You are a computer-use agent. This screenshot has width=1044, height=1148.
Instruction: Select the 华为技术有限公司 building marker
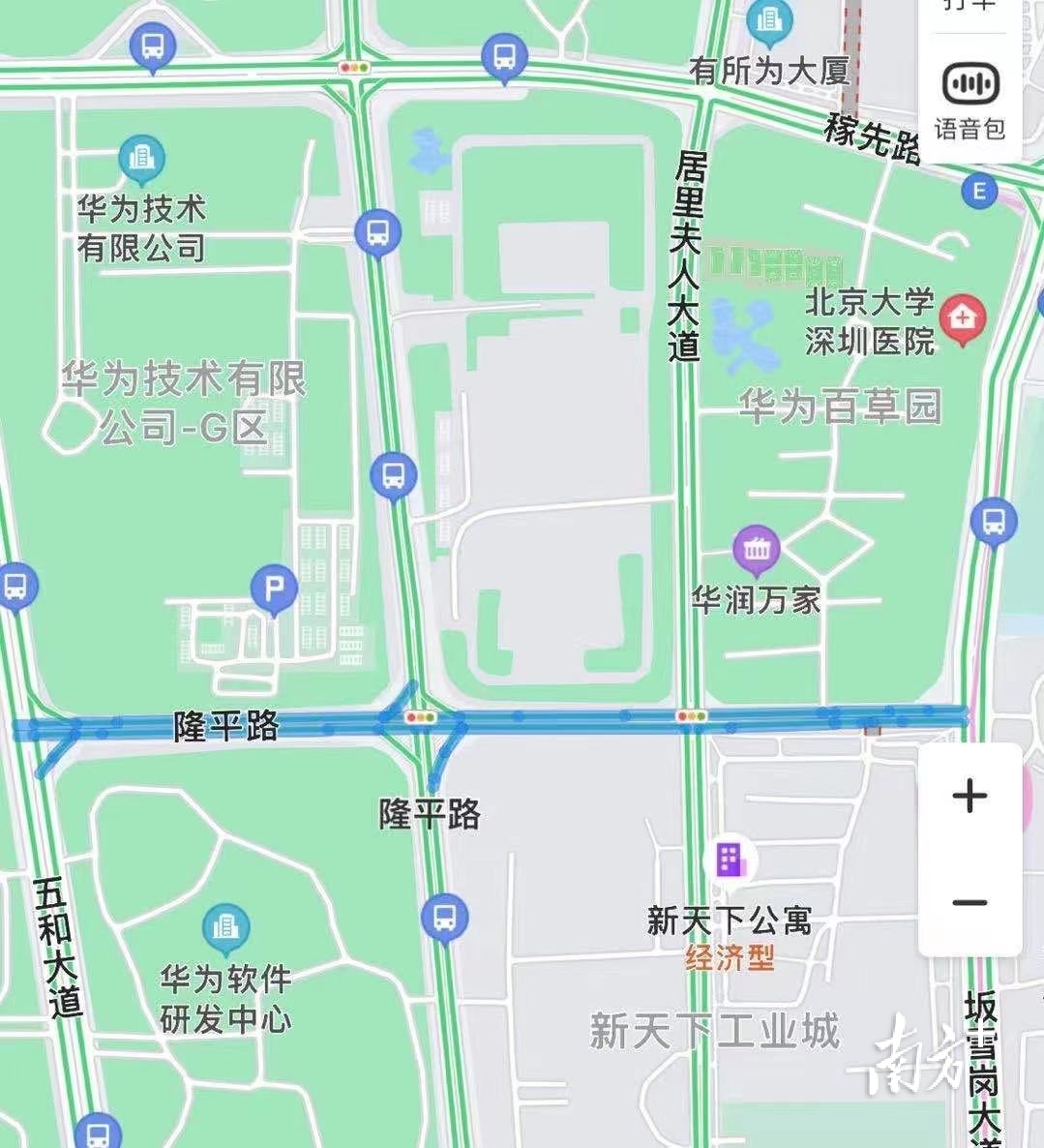(x=142, y=157)
